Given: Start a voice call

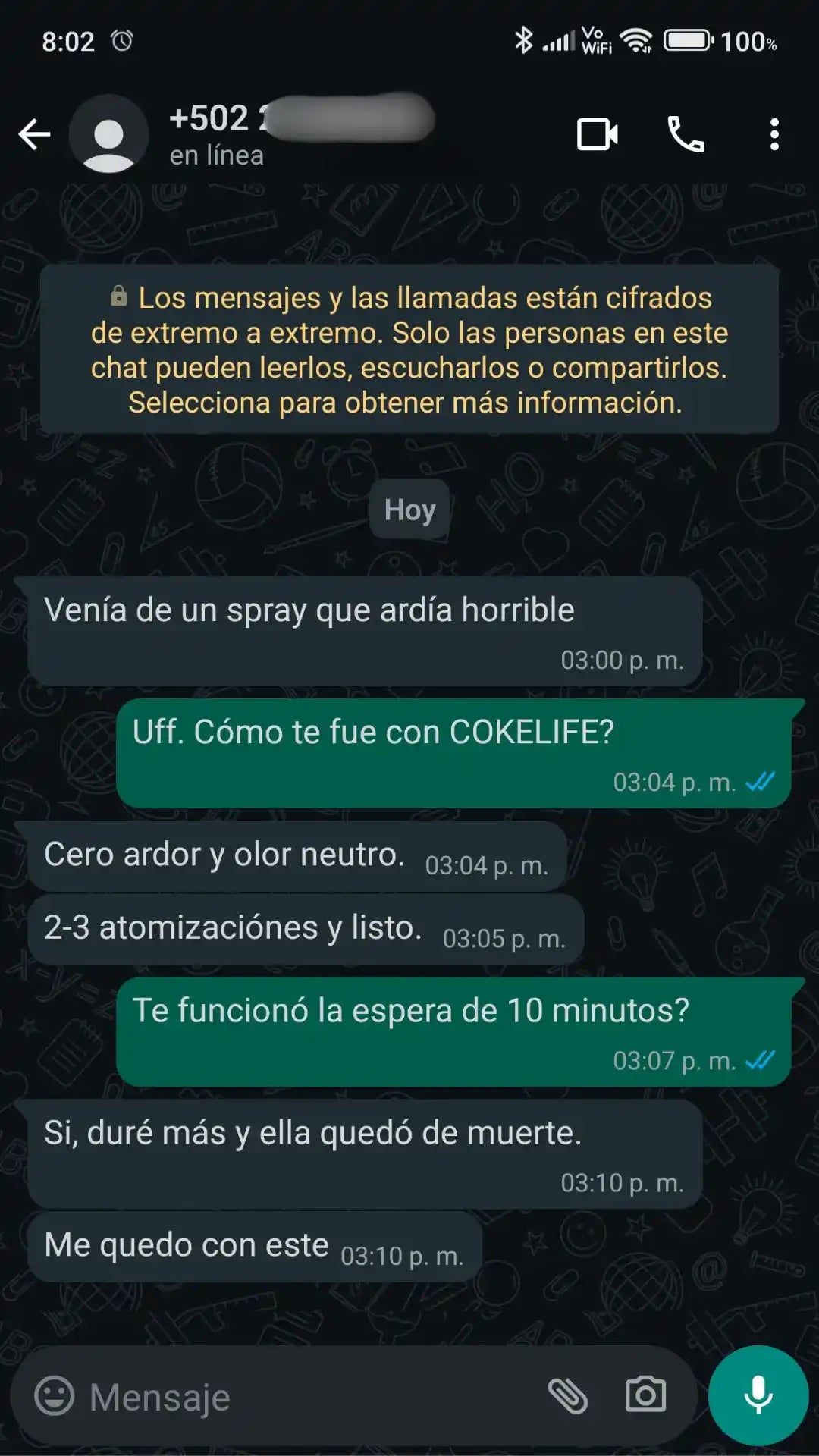Looking at the screenshot, I should tap(686, 135).
